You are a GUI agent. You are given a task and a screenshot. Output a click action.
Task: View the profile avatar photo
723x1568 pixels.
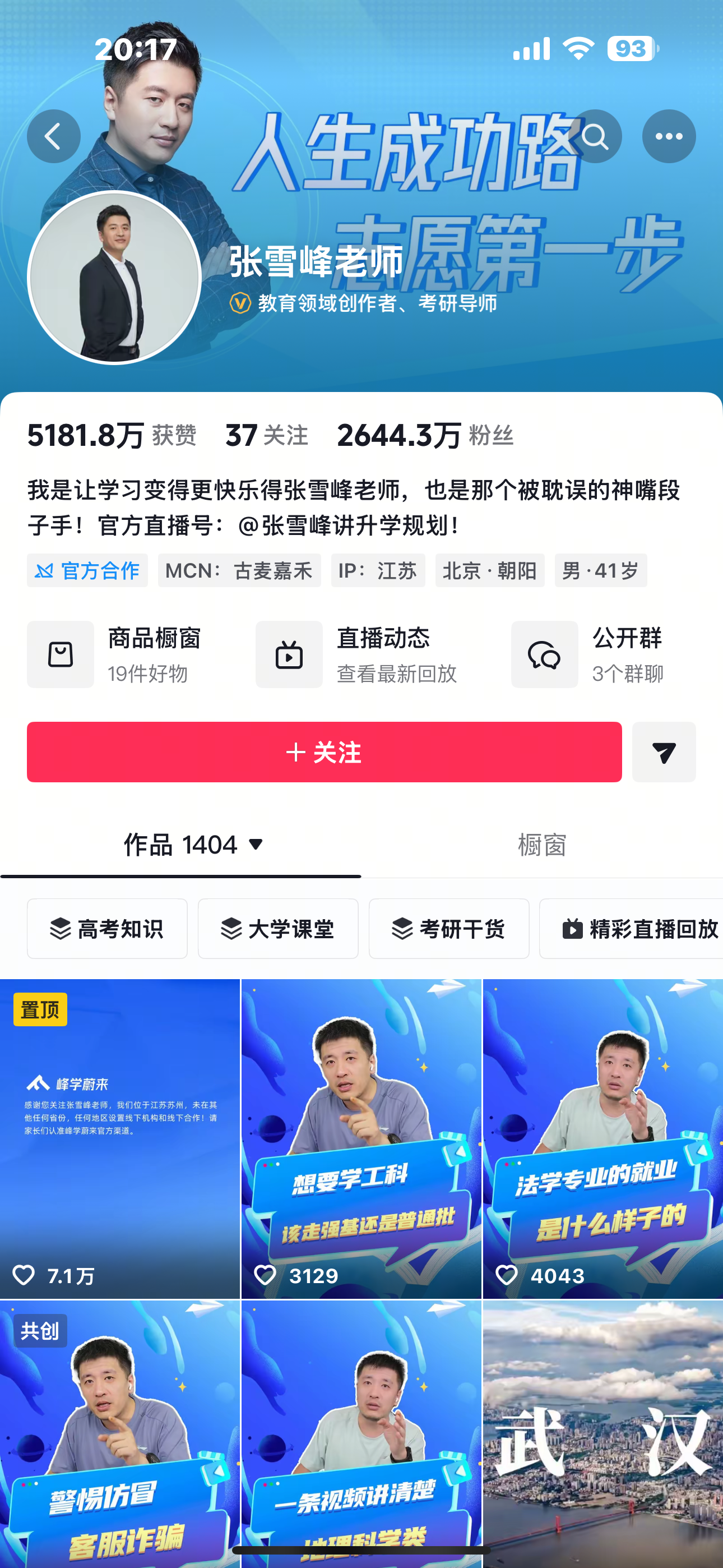point(114,278)
